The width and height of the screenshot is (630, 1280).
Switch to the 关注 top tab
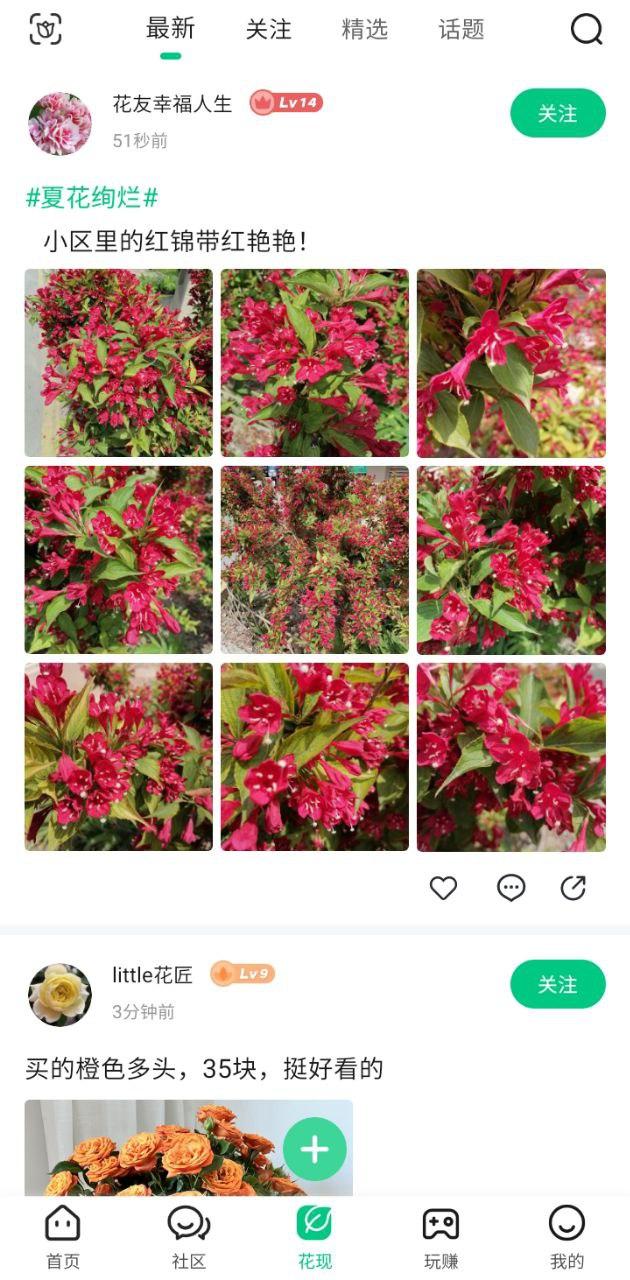[269, 30]
